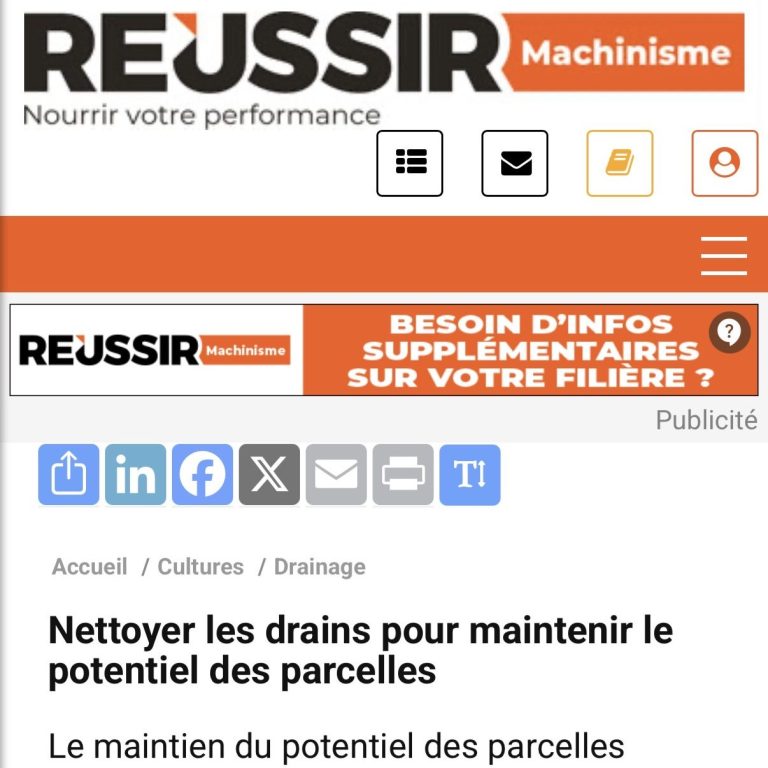
Task: Share the article on X
Action: point(269,475)
